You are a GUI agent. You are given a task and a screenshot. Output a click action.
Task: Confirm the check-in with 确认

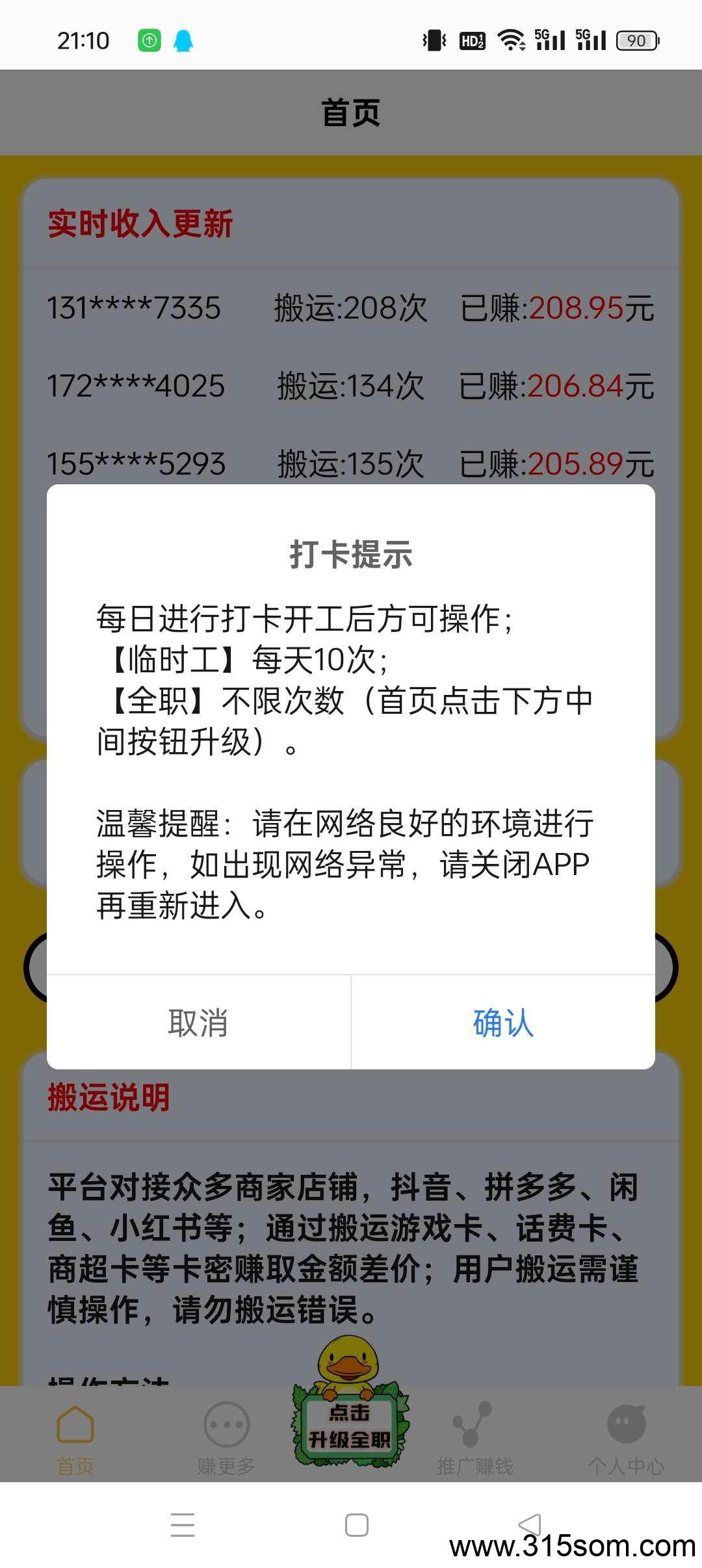tap(503, 1023)
